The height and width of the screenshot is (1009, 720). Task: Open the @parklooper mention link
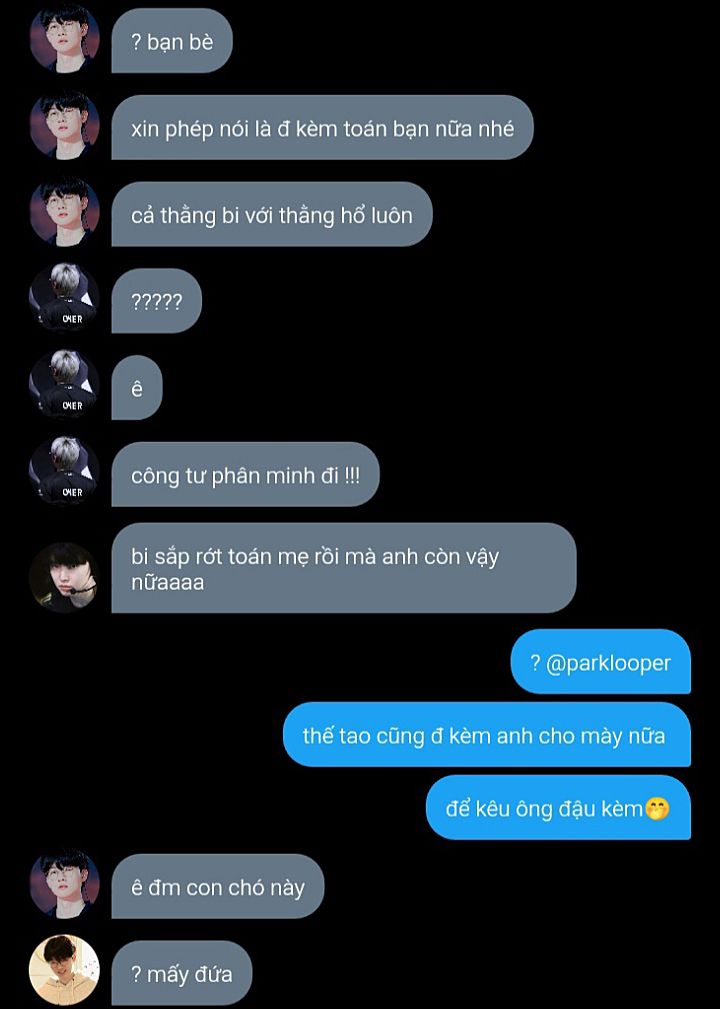point(608,663)
